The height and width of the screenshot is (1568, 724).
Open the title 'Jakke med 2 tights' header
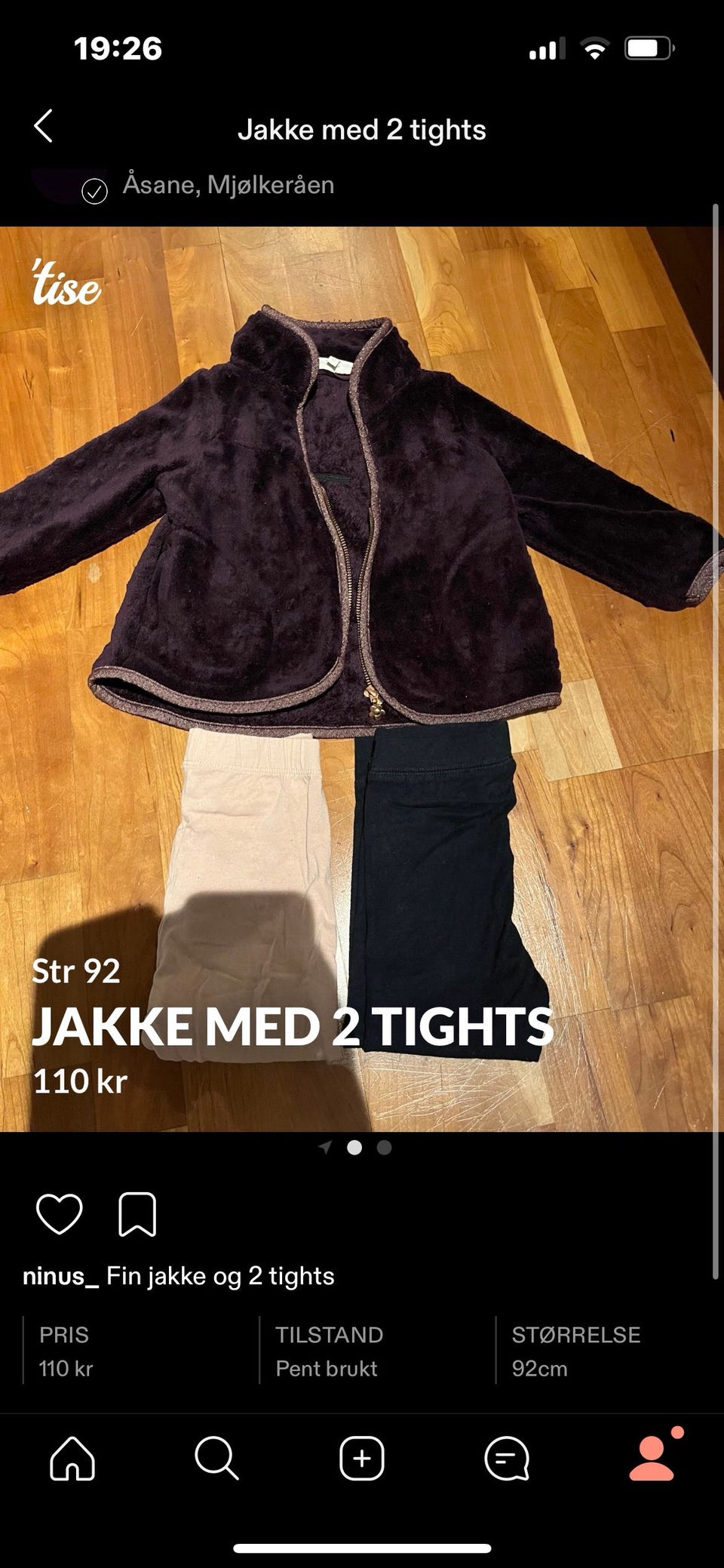pos(364,129)
